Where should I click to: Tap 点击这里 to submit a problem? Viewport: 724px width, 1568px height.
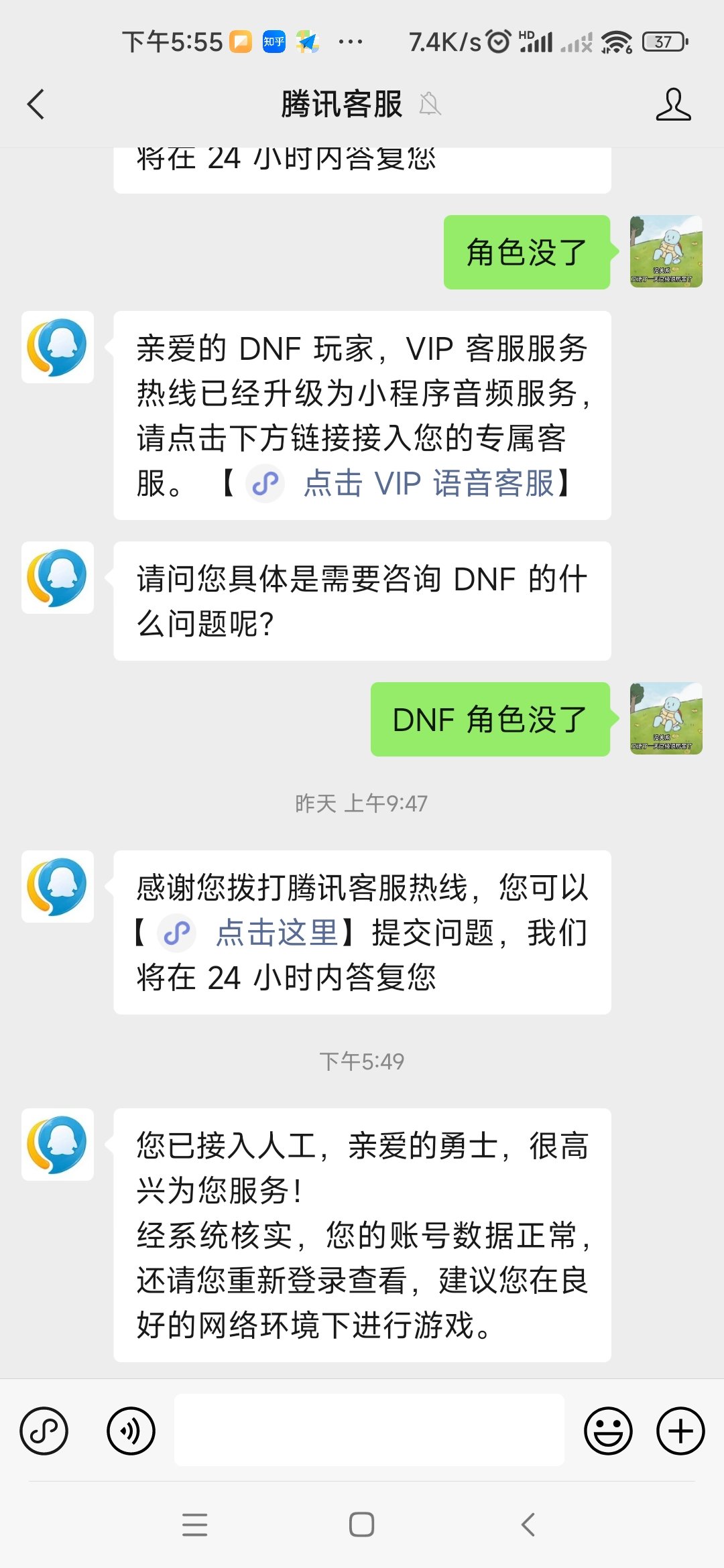pyautogui.click(x=276, y=931)
